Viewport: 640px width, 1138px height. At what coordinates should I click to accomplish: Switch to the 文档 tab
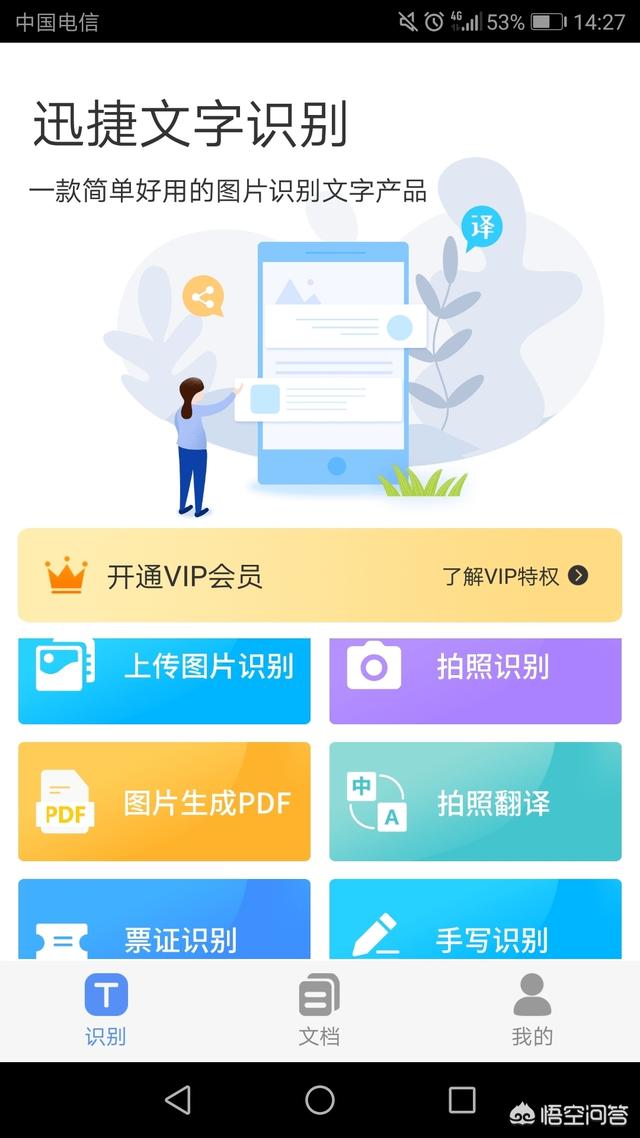(x=319, y=1010)
